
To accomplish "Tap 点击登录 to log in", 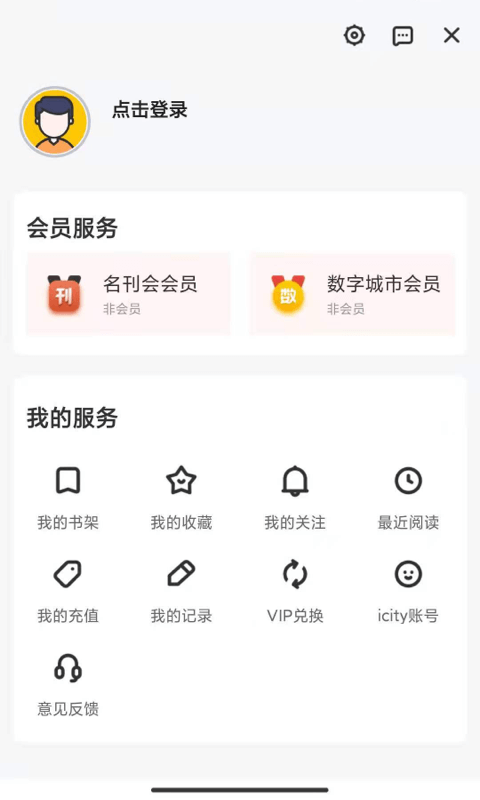I will pyautogui.click(x=150, y=110).
